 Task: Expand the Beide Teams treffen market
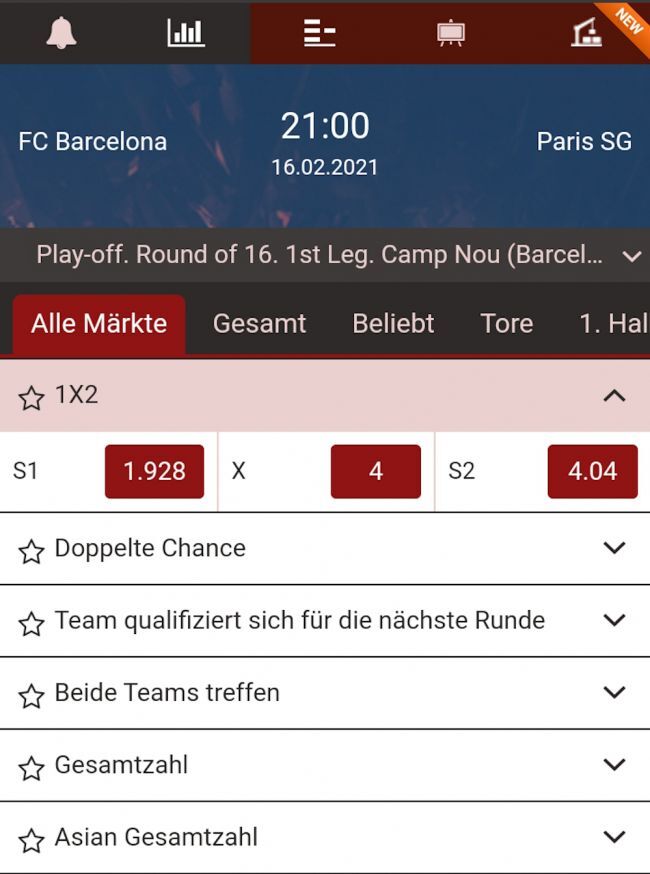click(x=614, y=692)
